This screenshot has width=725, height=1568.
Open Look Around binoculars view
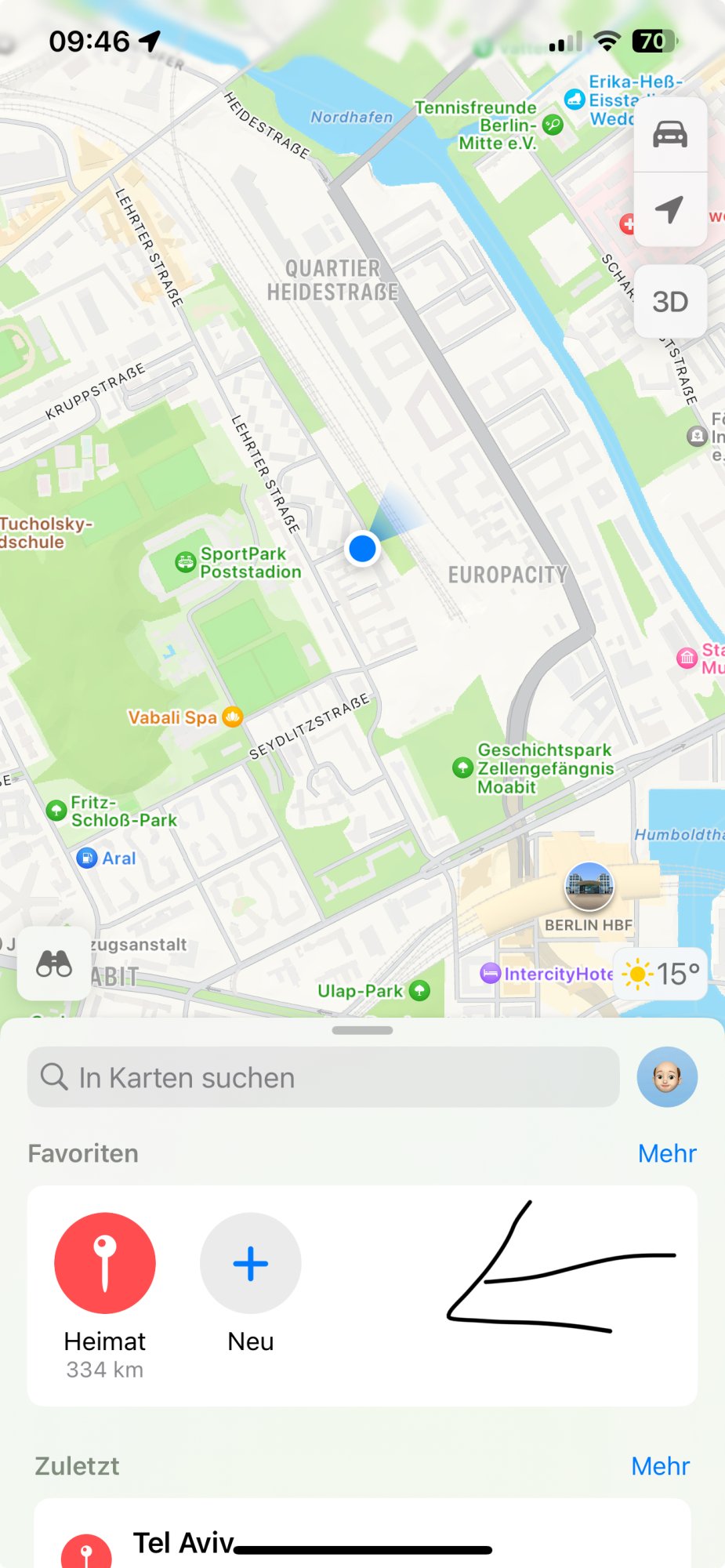coord(54,964)
